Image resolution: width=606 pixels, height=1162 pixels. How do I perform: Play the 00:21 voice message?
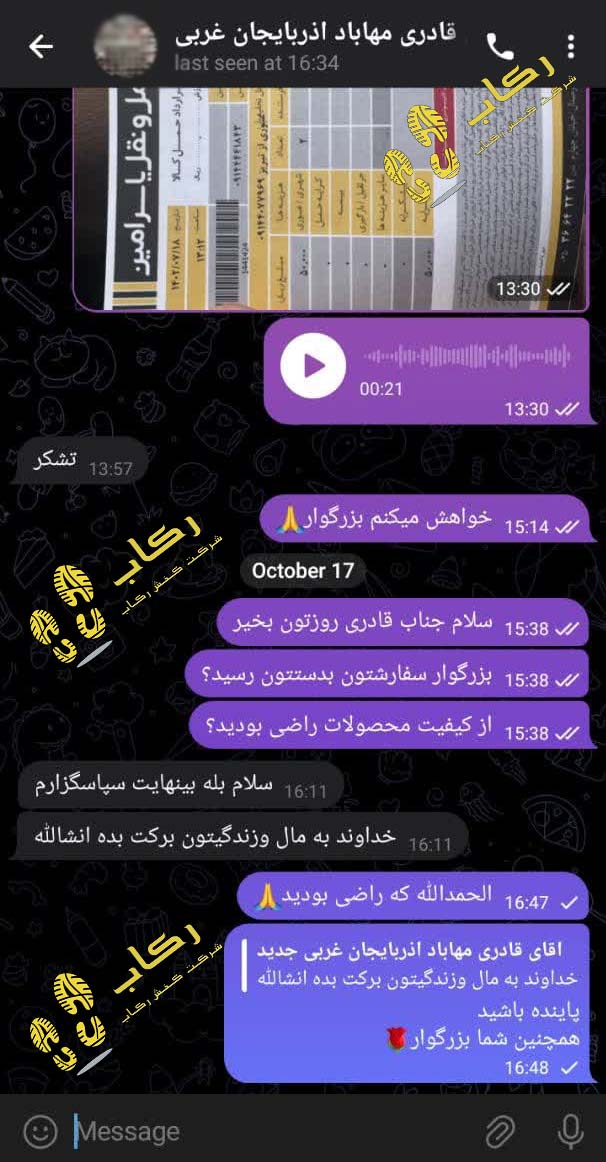[x=313, y=365]
